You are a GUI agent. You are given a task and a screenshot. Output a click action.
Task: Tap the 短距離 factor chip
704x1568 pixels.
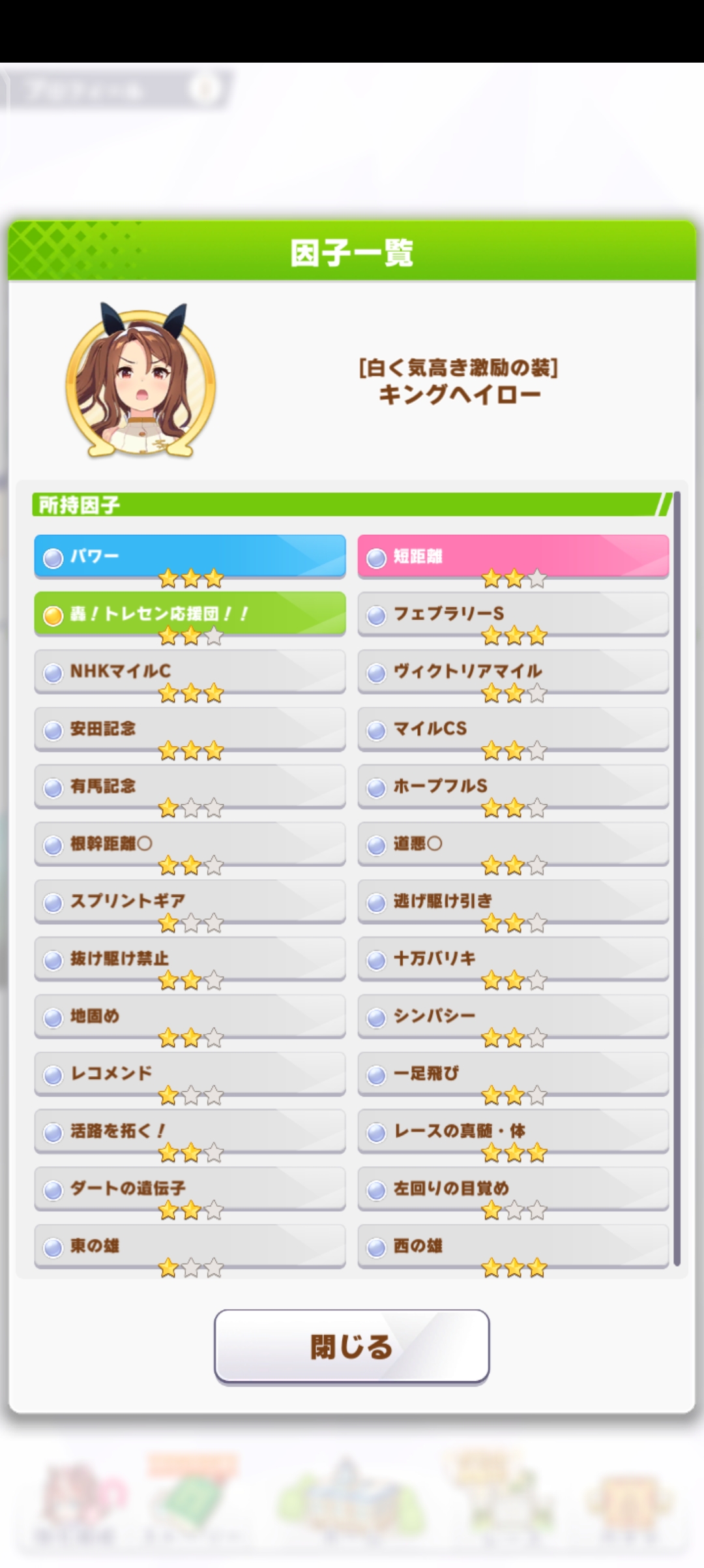coord(513,556)
